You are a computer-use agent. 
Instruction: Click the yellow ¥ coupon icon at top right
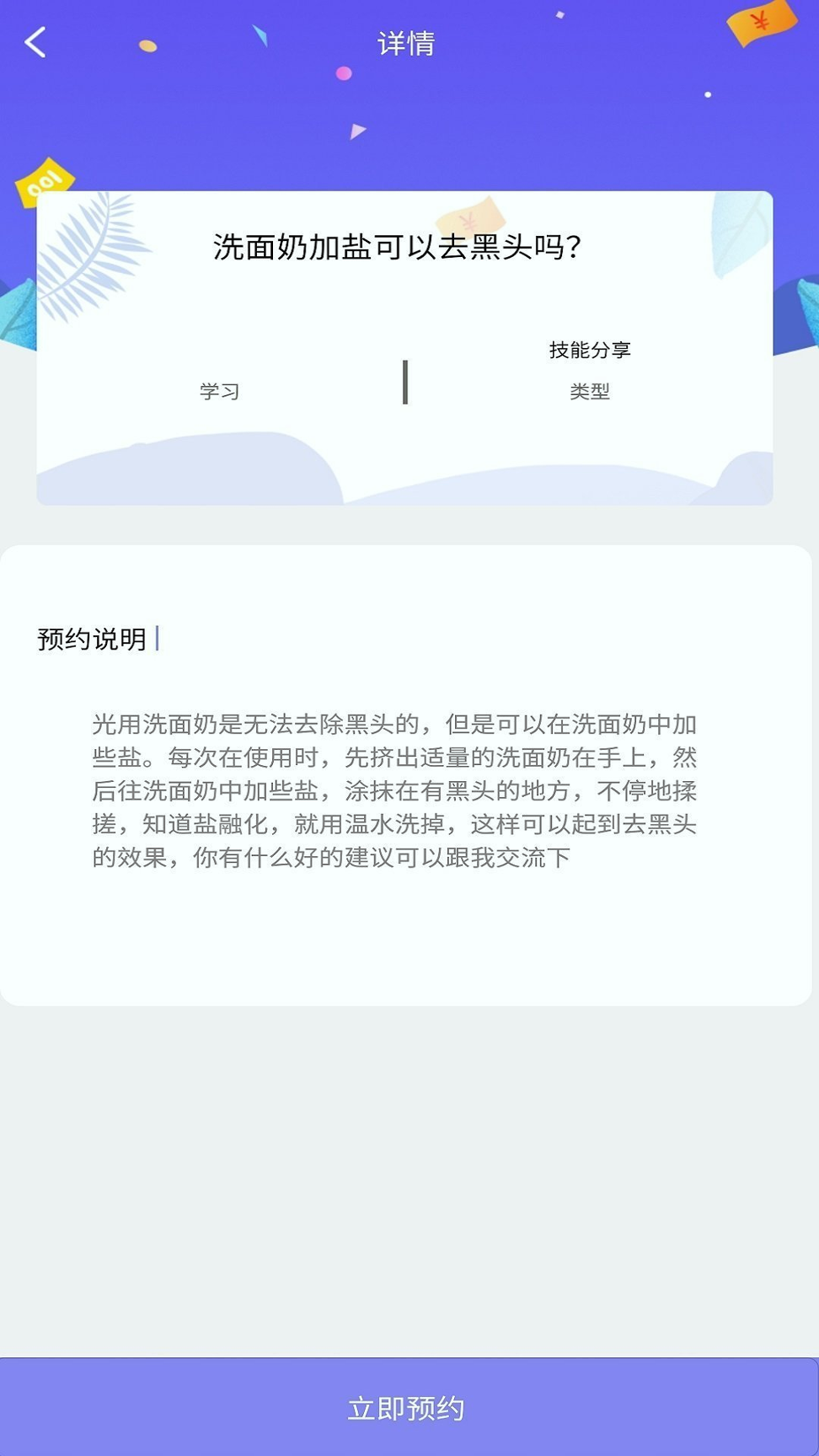tap(763, 22)
